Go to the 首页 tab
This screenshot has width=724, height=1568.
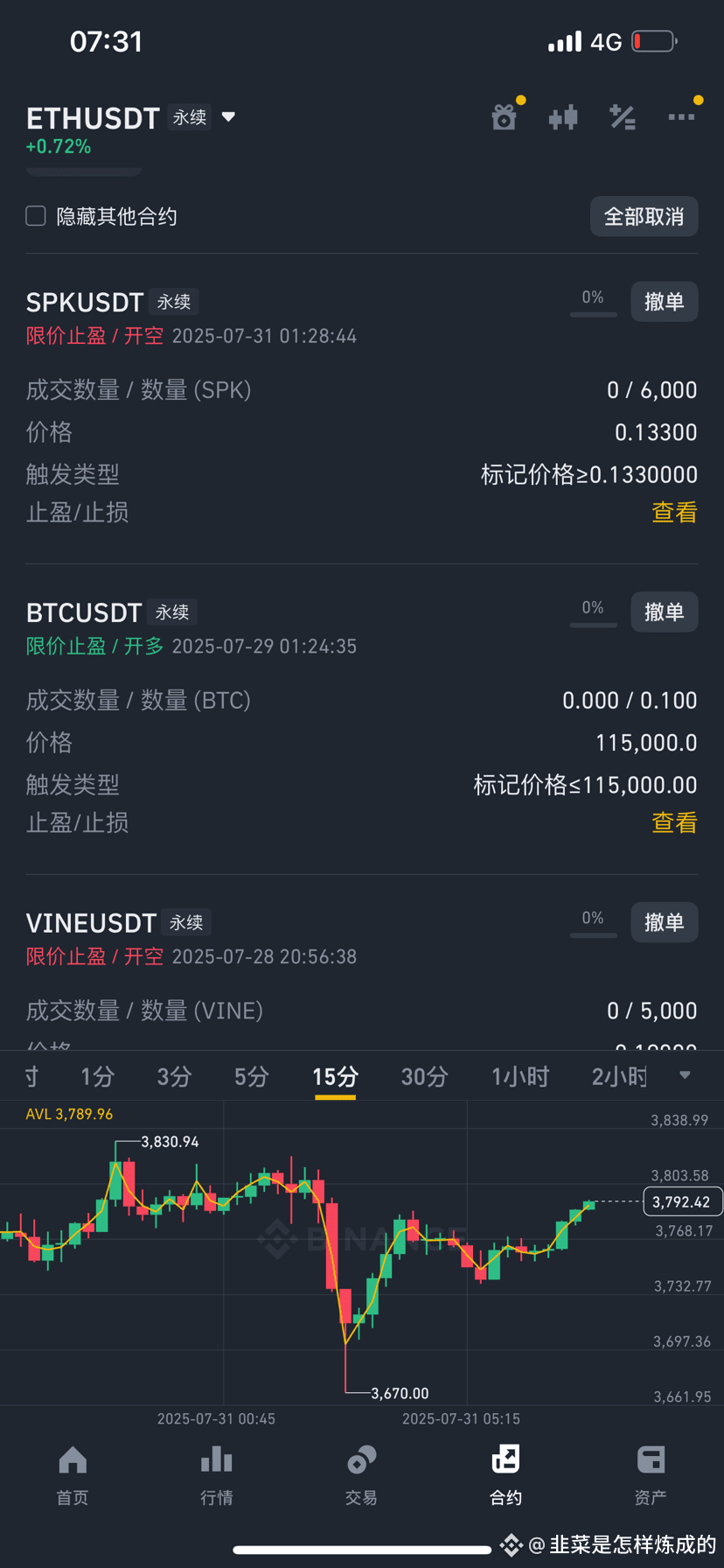(73, 1476)
